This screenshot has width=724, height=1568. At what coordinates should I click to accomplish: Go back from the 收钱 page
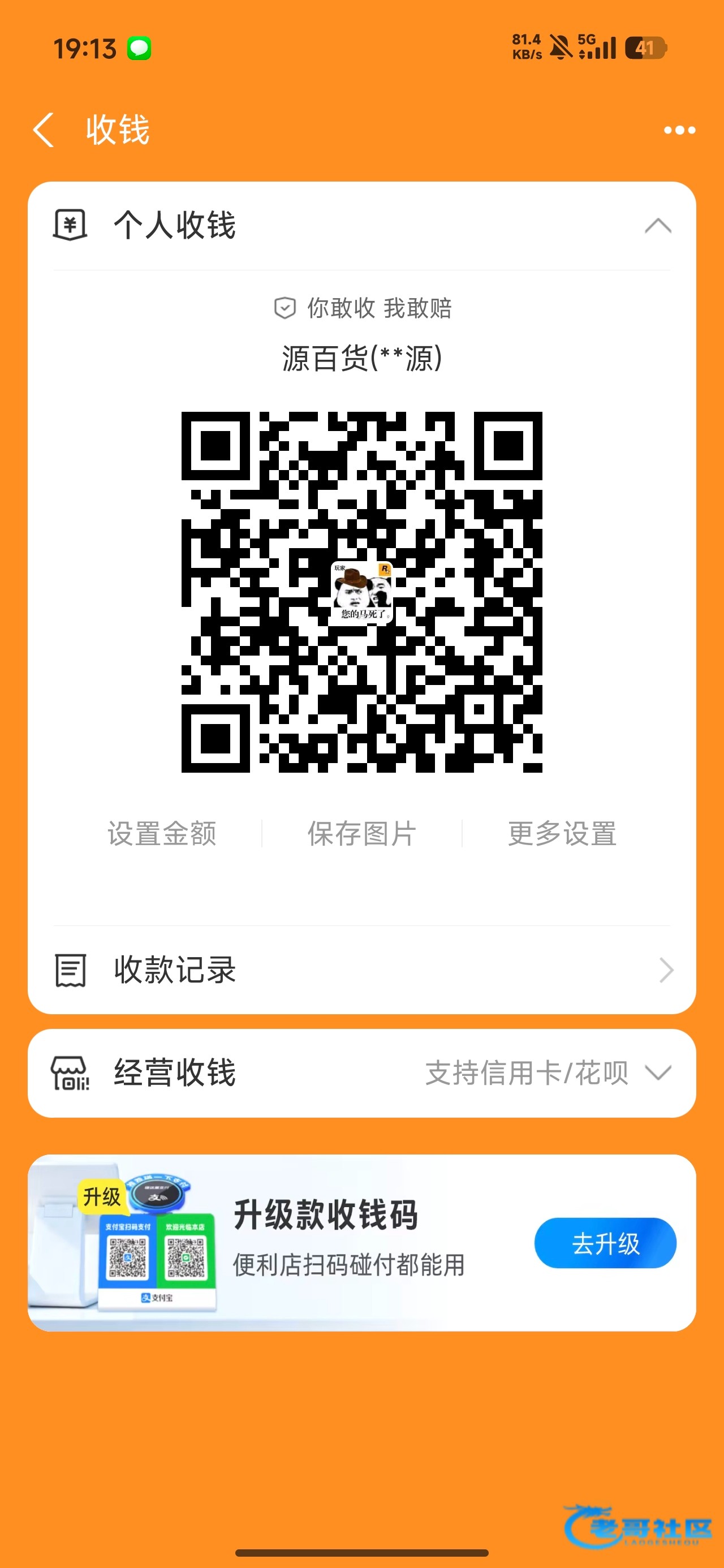click(x=44, y=130)
